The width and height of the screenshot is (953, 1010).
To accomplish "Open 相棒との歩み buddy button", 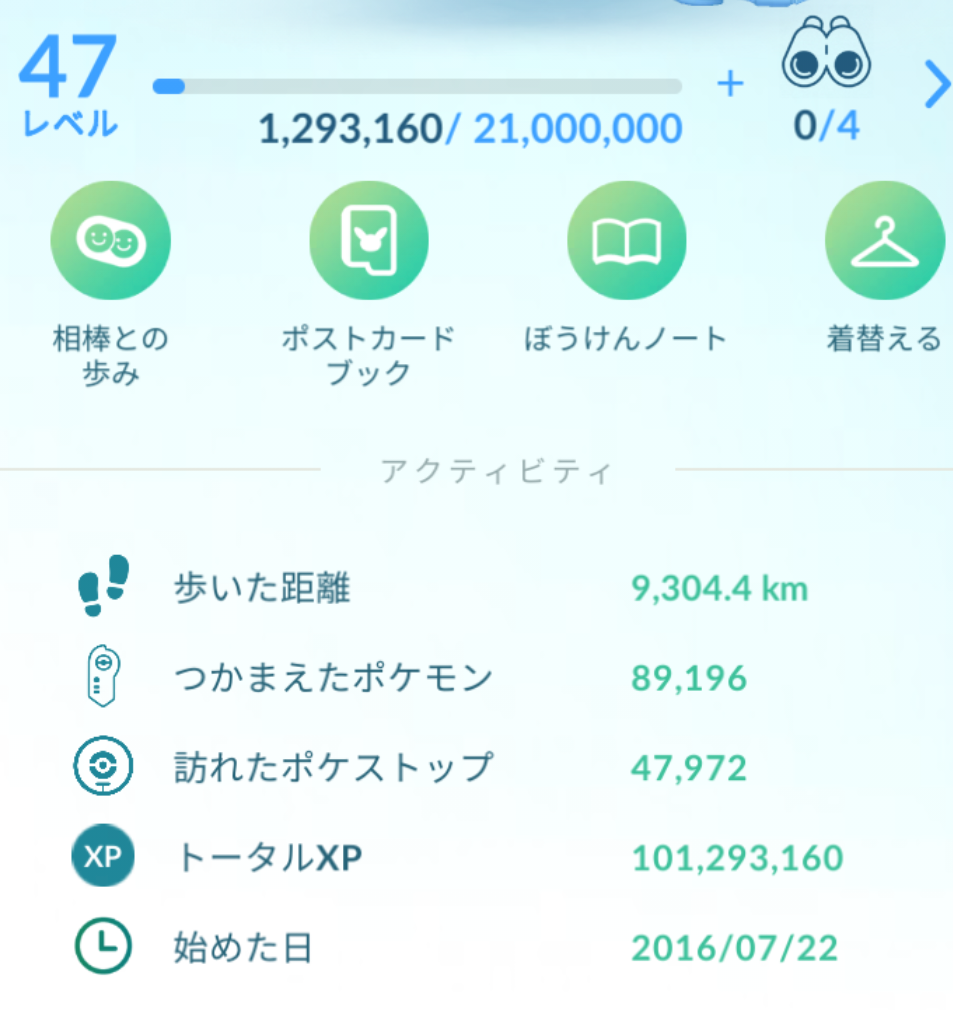I will click(111, 241).
